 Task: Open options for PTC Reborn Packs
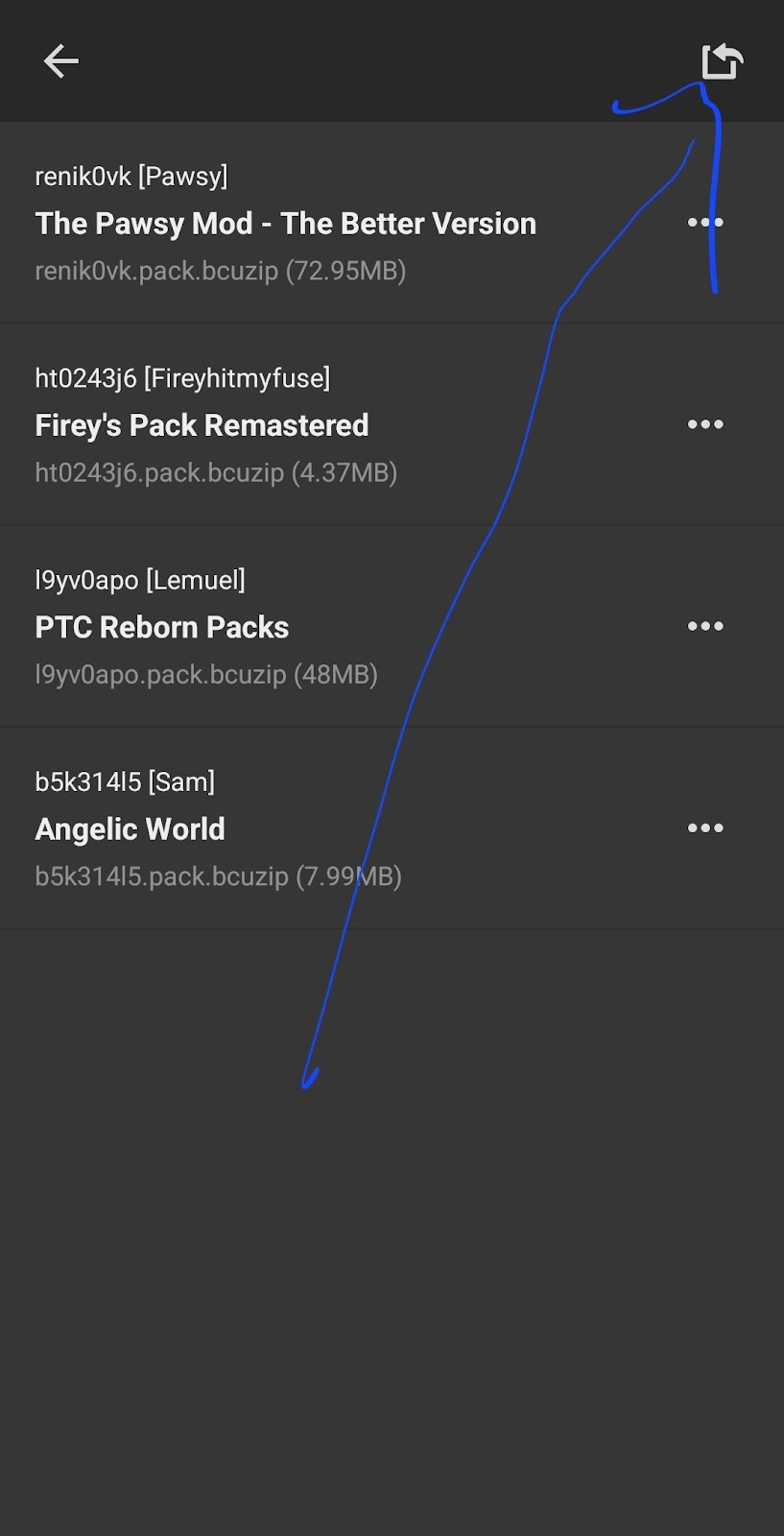click(705, 626)
